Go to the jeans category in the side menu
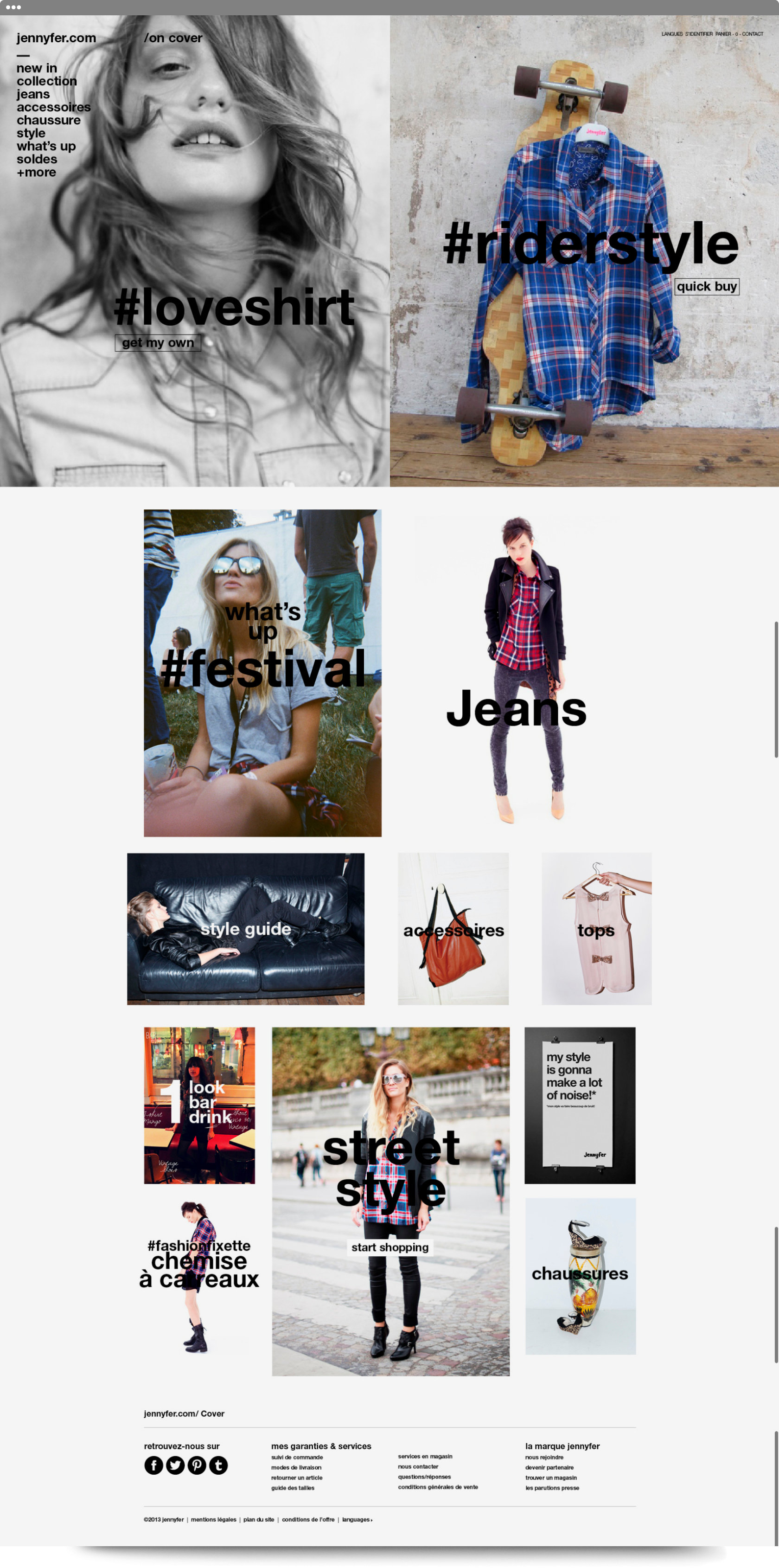This screenshot has width=779, height=1568. point(33,94)
